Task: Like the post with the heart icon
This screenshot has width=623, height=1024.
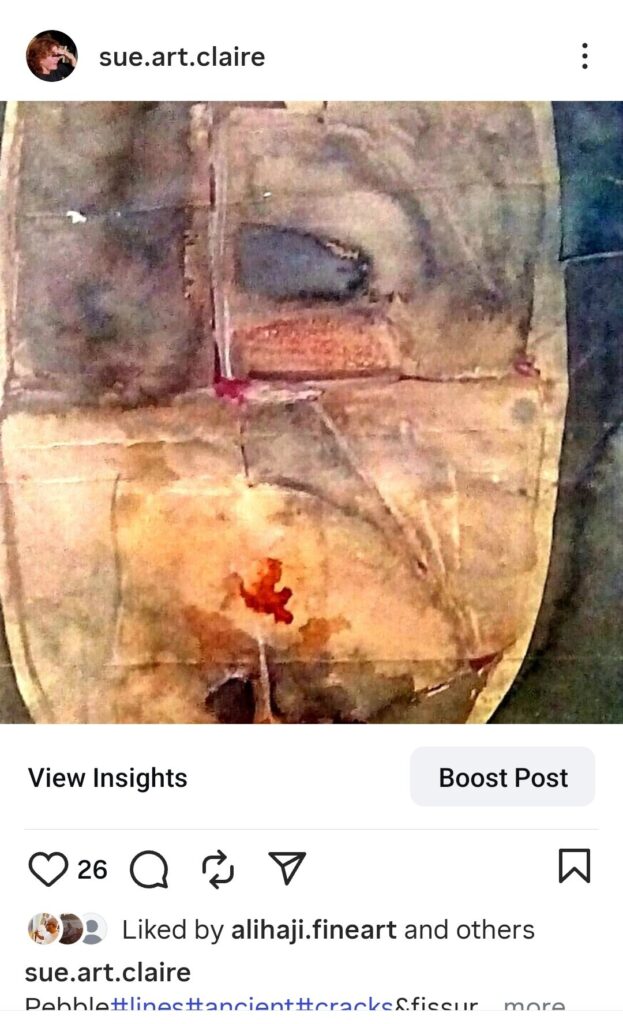Action: tap(48, 869)
